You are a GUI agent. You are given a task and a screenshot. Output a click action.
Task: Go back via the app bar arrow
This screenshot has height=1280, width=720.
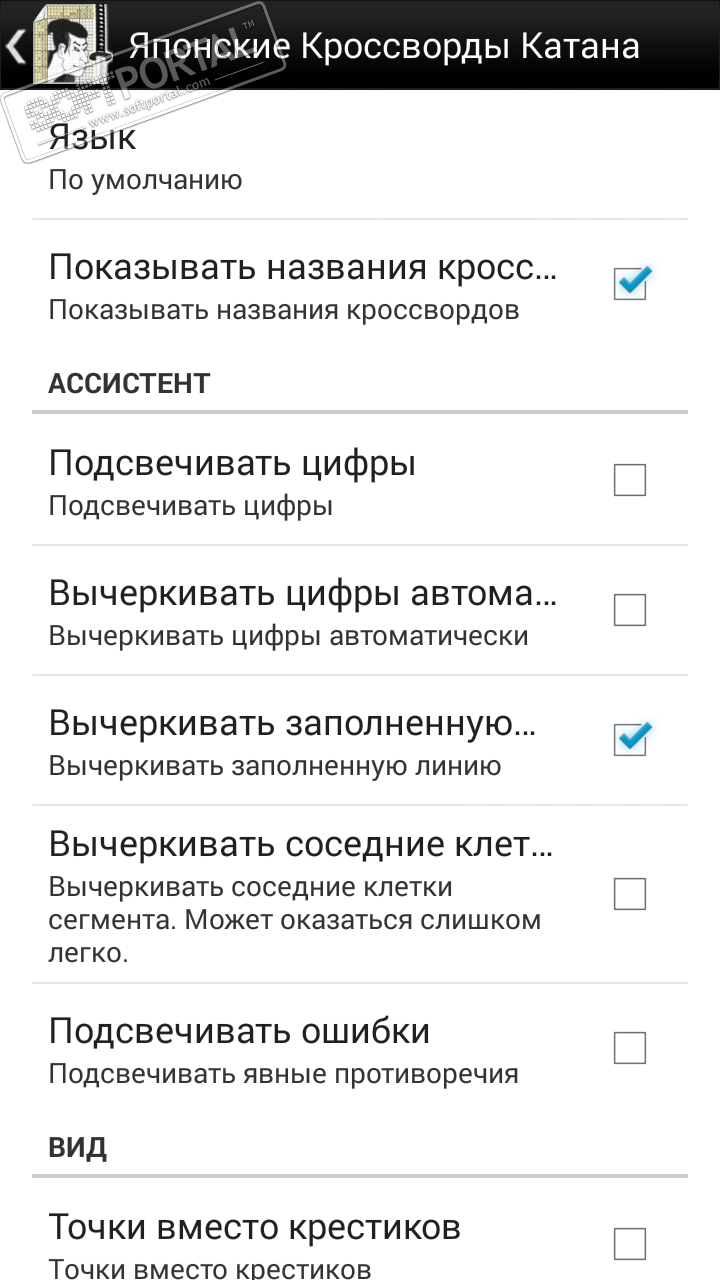pyautogui.click(x=18, y=46)
